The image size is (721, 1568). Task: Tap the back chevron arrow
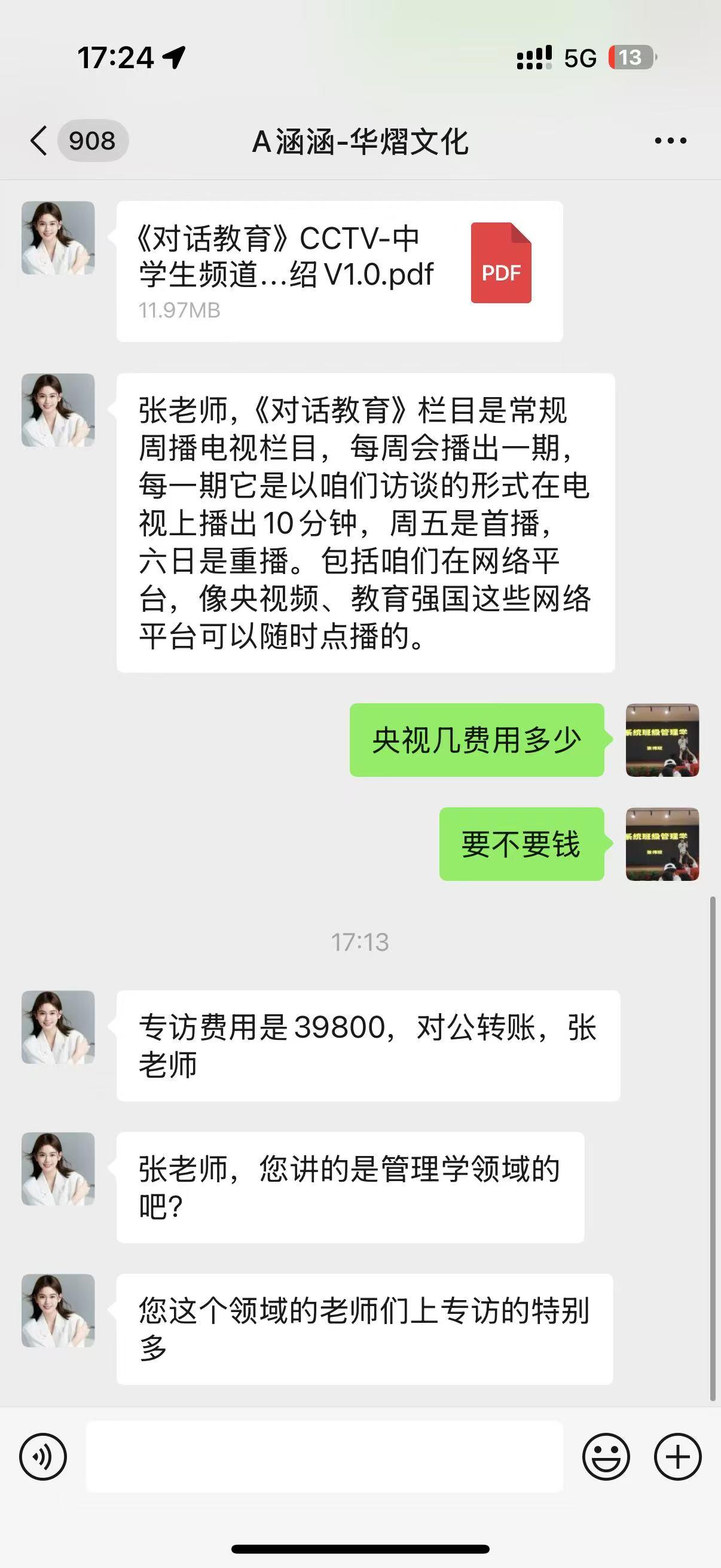point(38,139)
